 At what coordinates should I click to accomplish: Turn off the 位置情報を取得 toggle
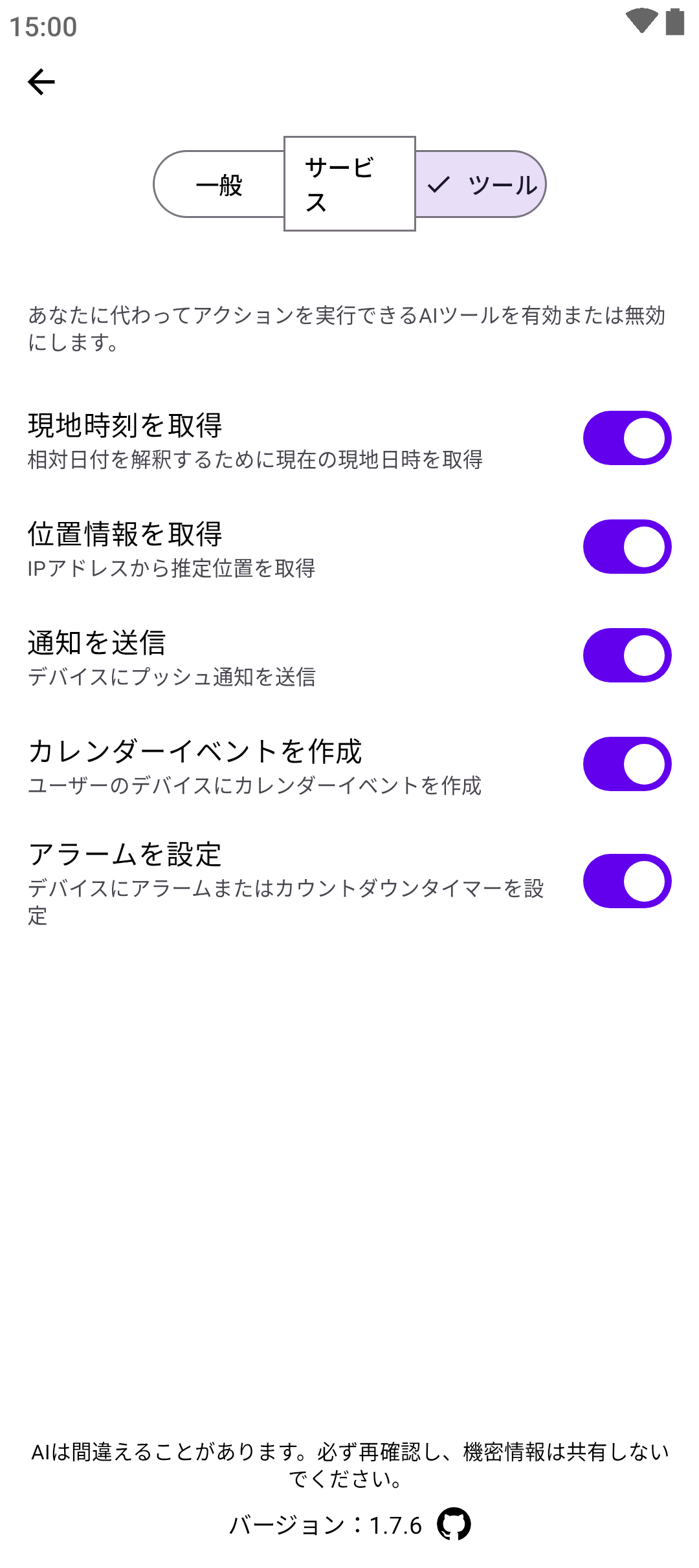[627, 547]
